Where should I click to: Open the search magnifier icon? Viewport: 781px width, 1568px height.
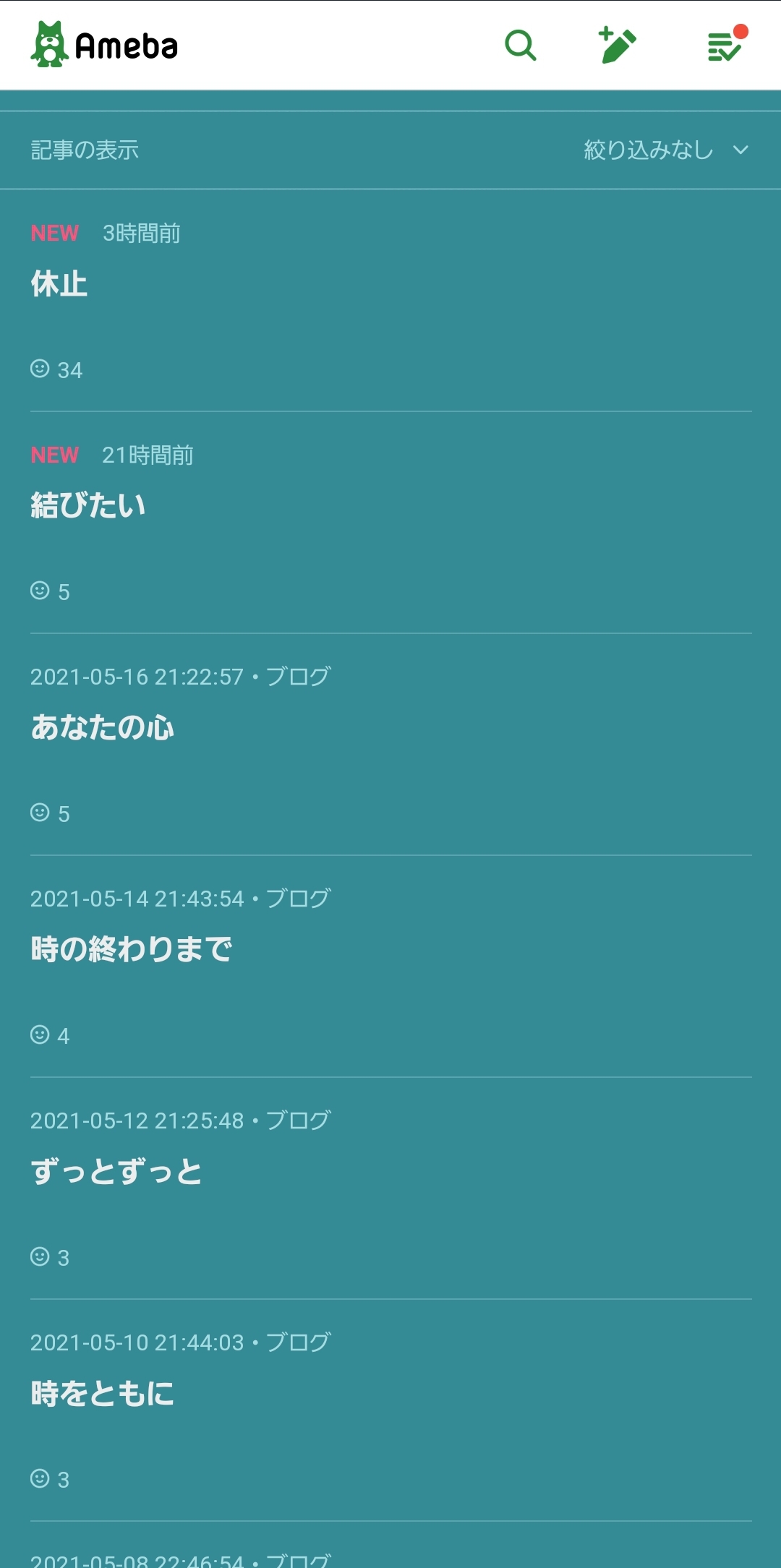(520, 46)
